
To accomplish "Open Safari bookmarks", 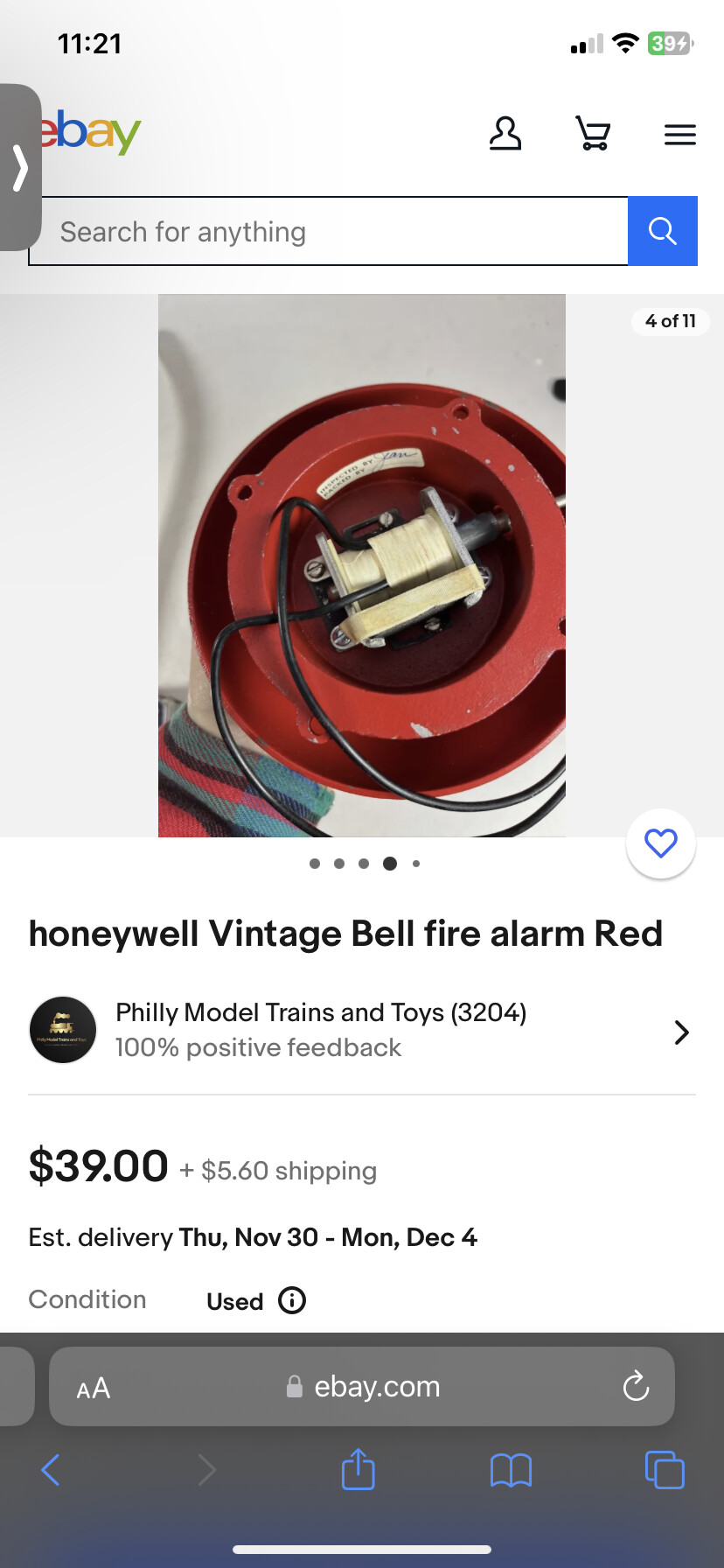I will 511,1470.
